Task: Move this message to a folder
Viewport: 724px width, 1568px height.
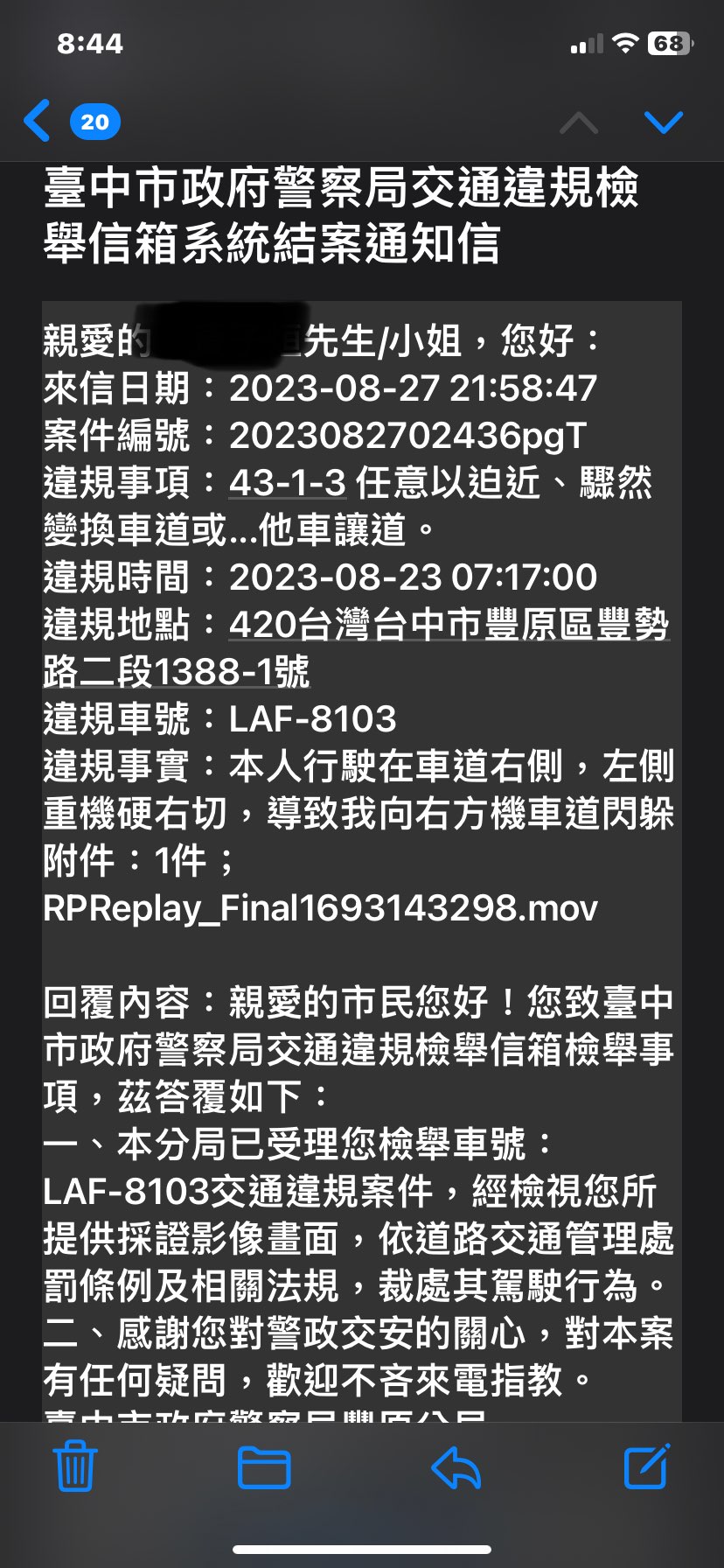Action: 264,1467
